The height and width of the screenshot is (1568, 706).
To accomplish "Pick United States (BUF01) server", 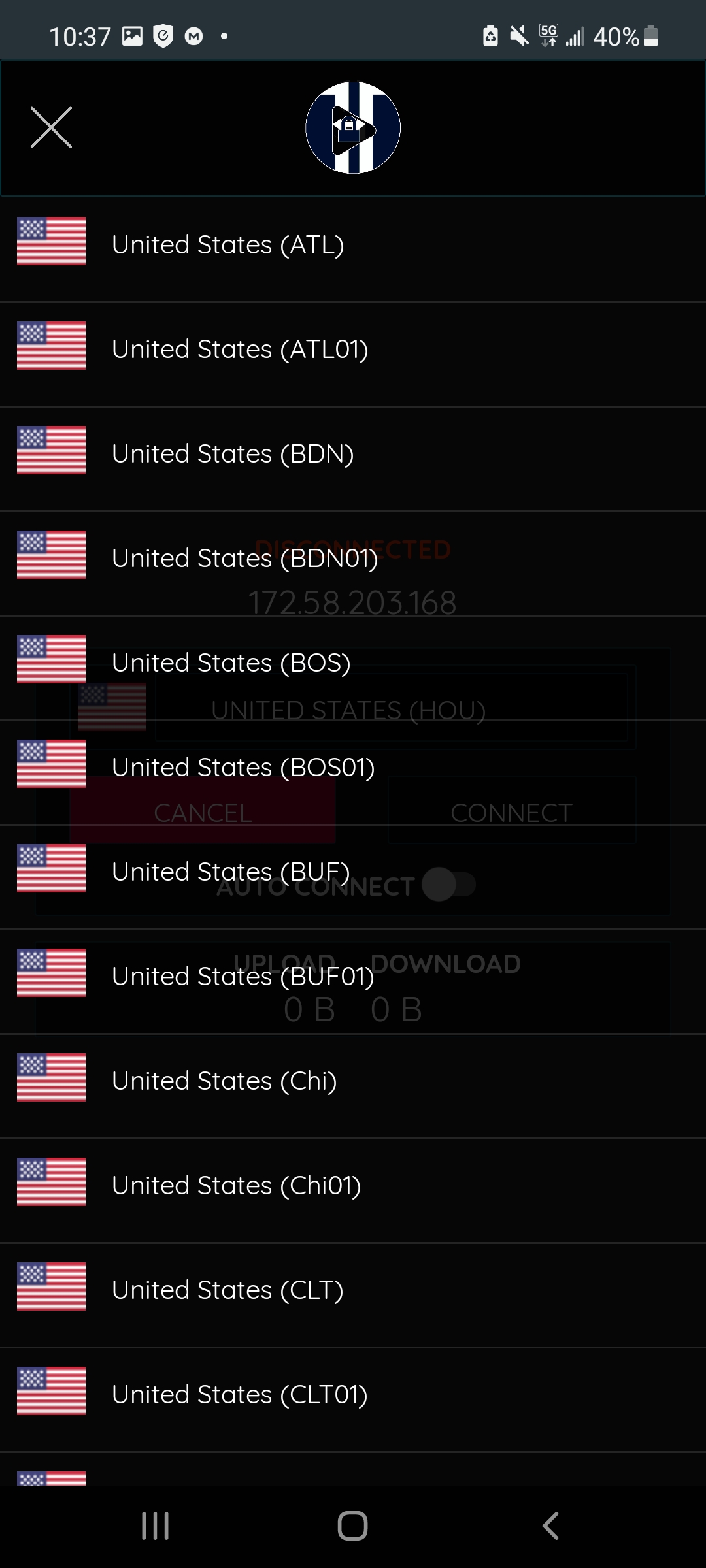I will [353, 981].
